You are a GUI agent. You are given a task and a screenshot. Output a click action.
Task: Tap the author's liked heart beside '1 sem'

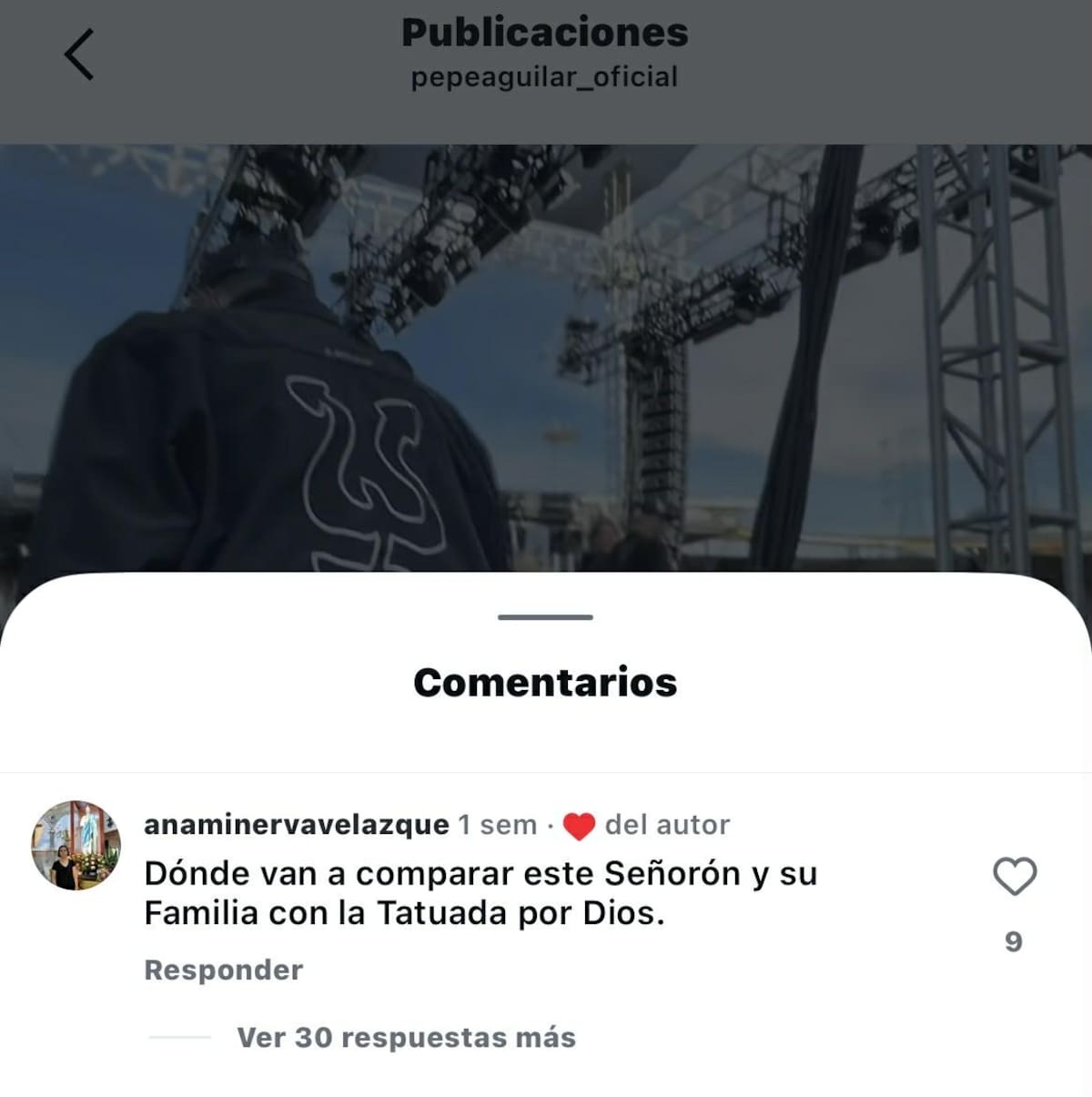(580, 825)
